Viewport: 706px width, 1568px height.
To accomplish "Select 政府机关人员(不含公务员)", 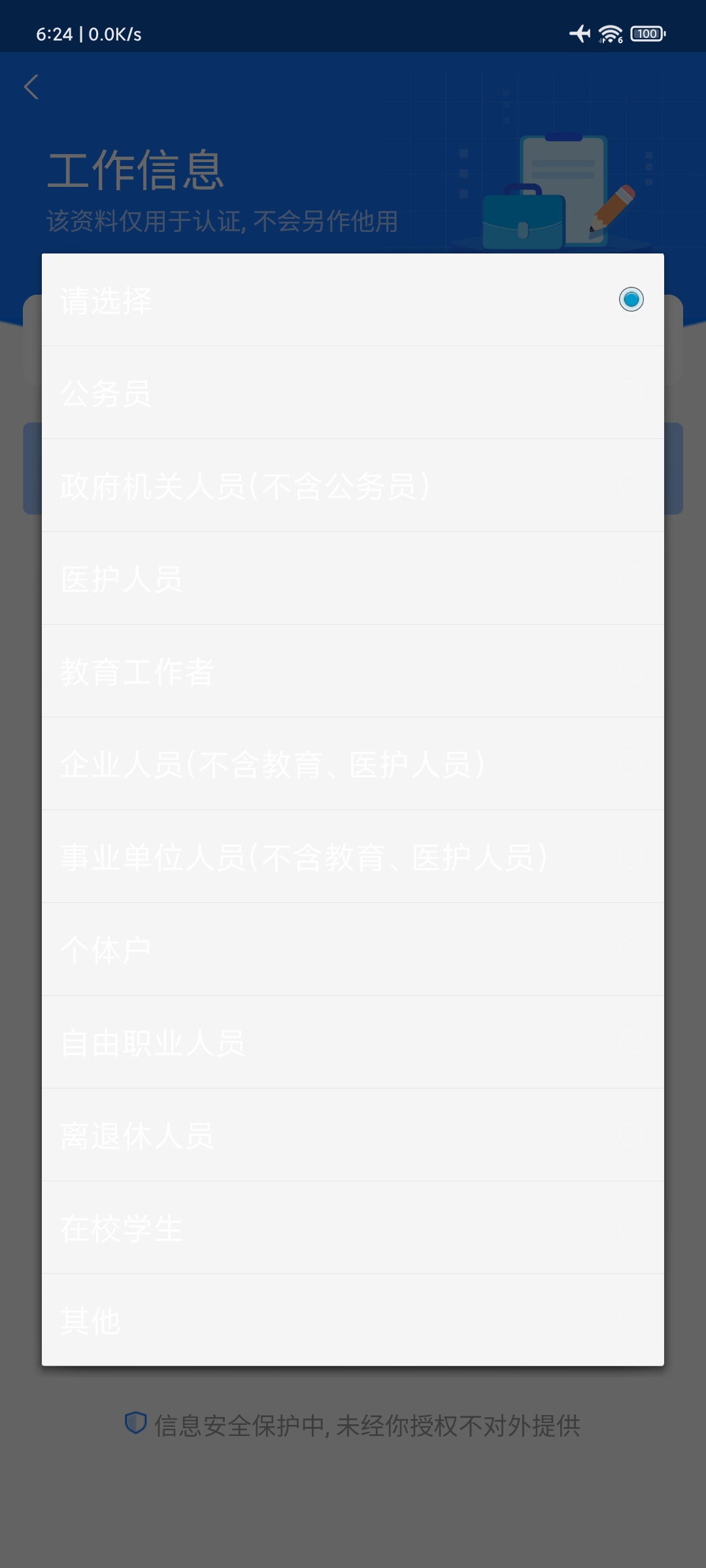I will (353, 485).
